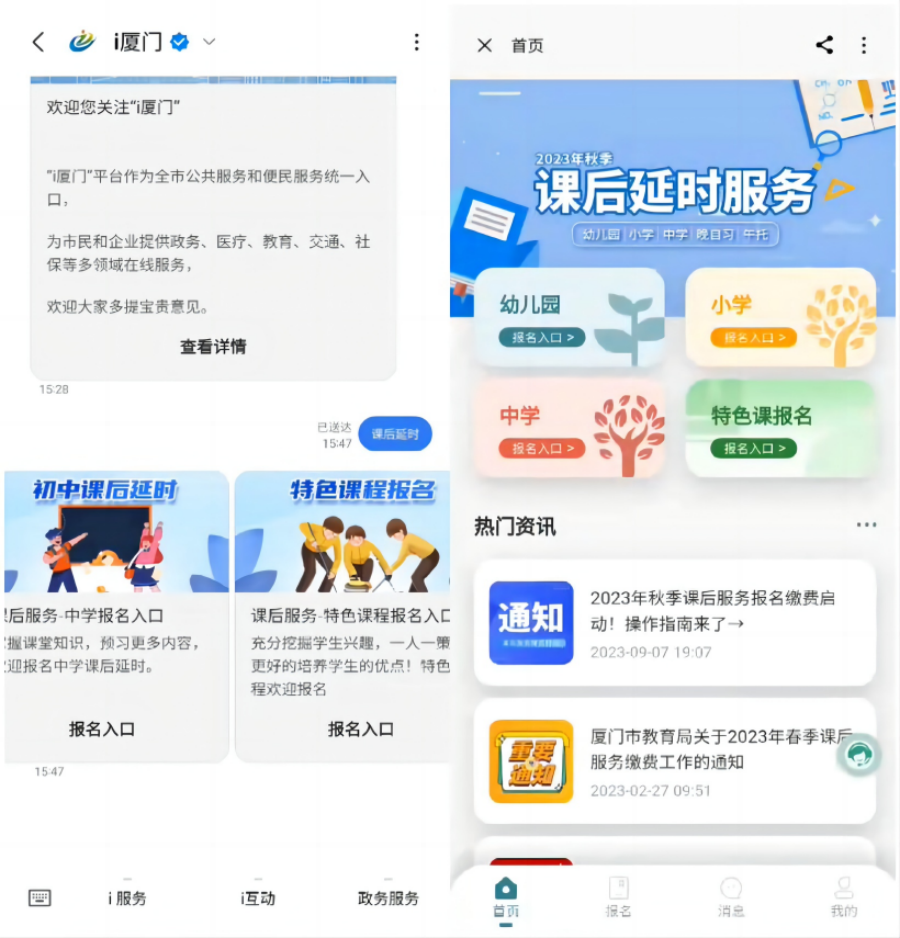The width and height of the screenshot is (900, 938).
Task: Switch to the keyboard input
Action: tap(40, 898)
